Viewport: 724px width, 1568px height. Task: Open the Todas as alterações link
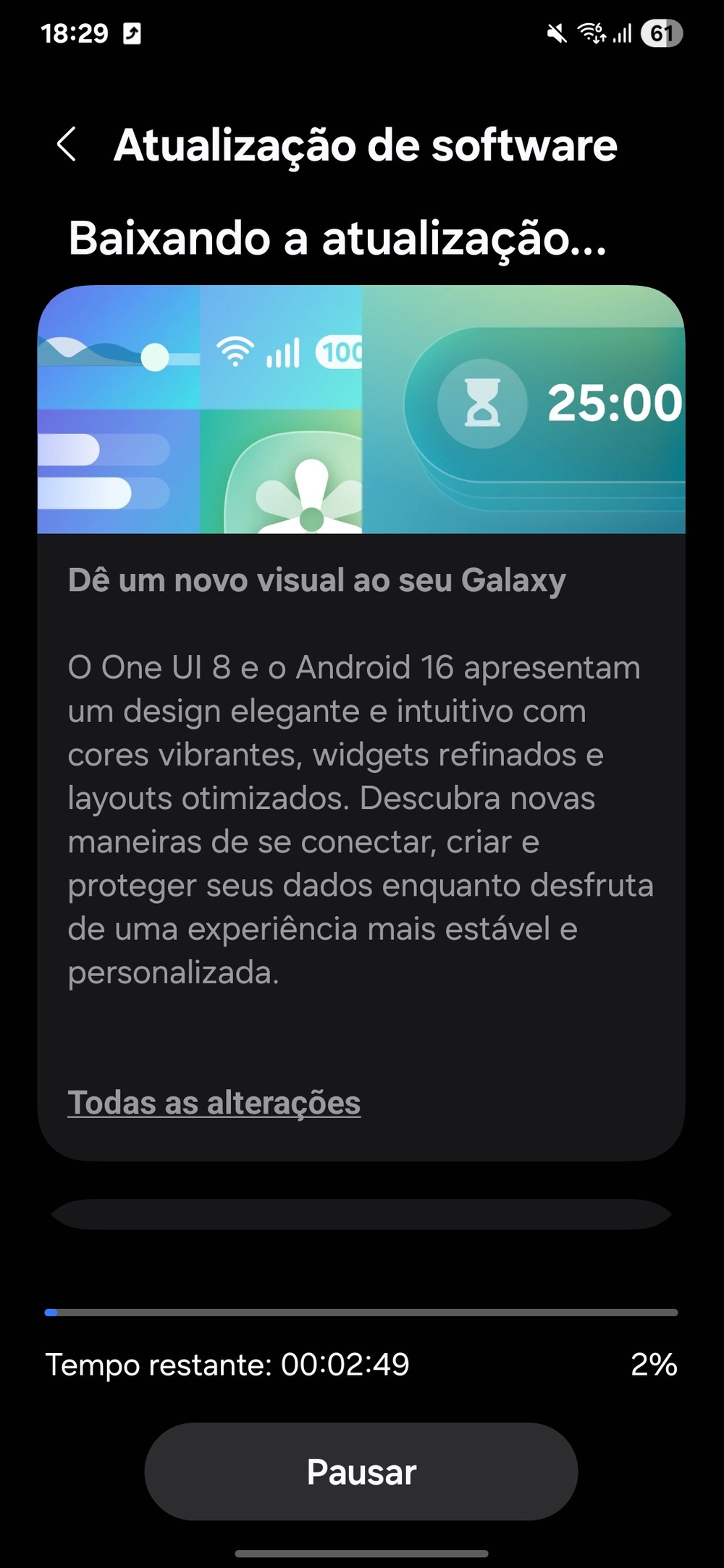click(214, 1103)
